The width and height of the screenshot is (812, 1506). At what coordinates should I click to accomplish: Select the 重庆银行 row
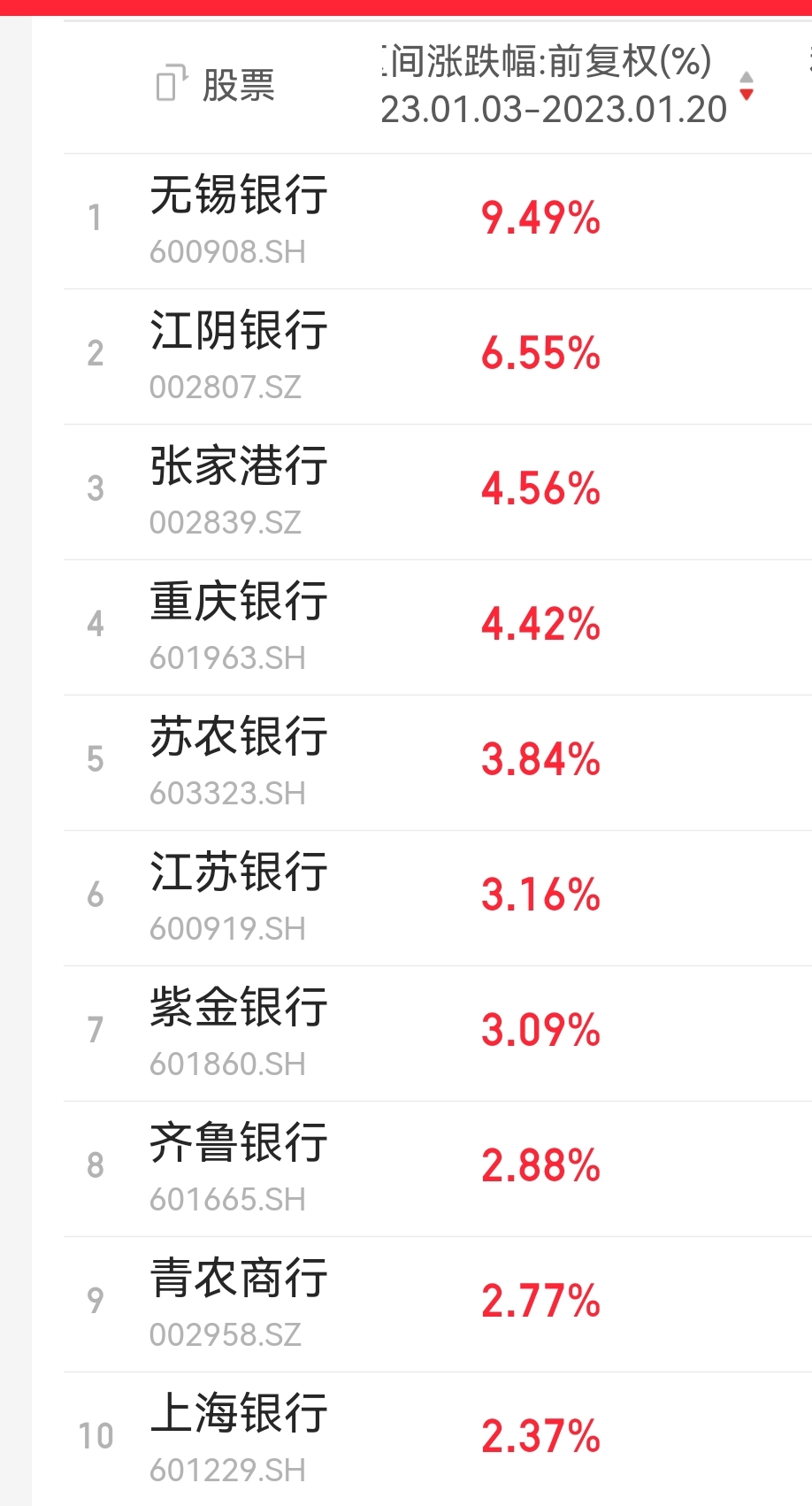438,627
